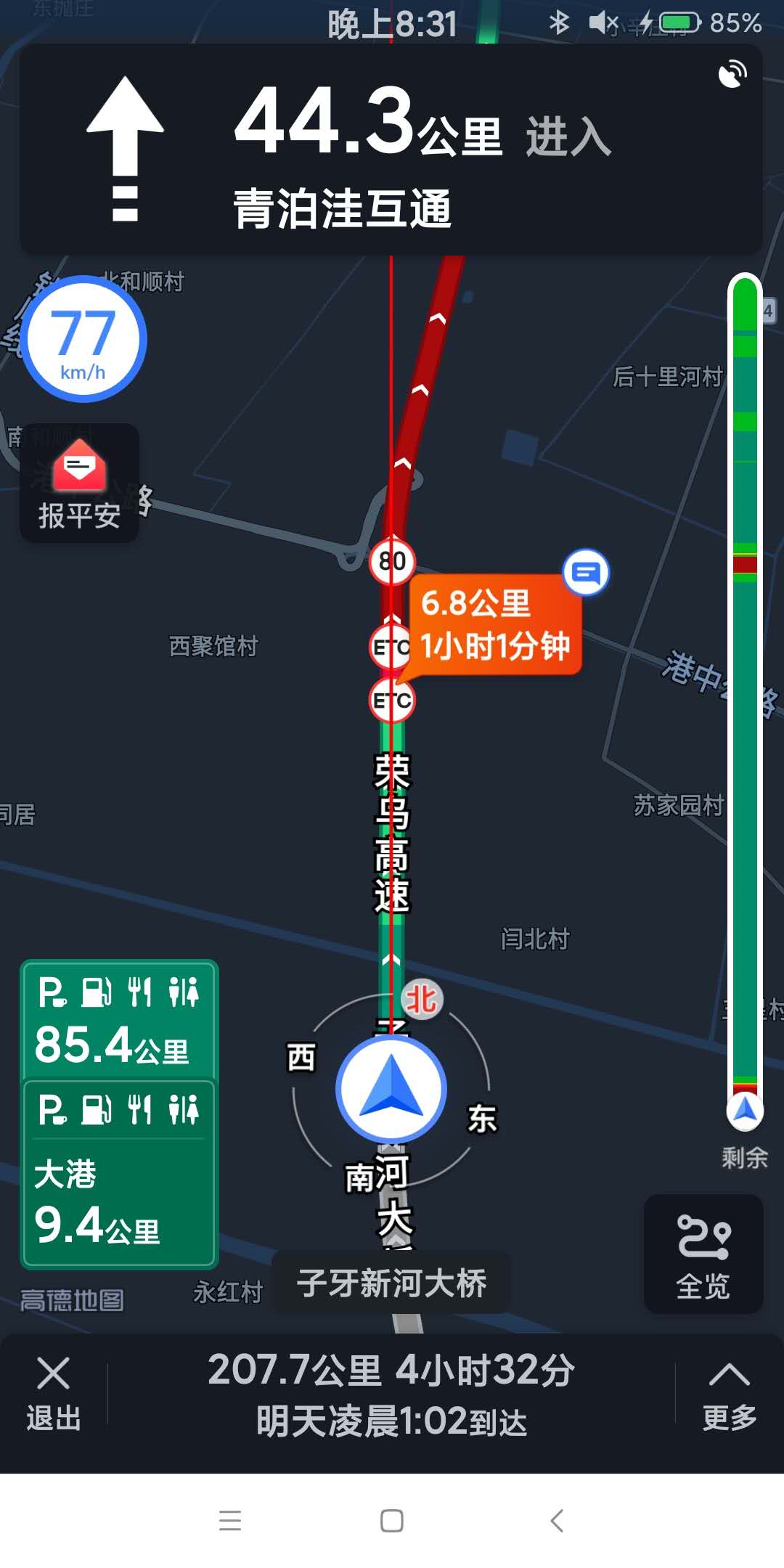Go to the system home screen
This screenshot has height=1568, width=784.
point(392,1520)
